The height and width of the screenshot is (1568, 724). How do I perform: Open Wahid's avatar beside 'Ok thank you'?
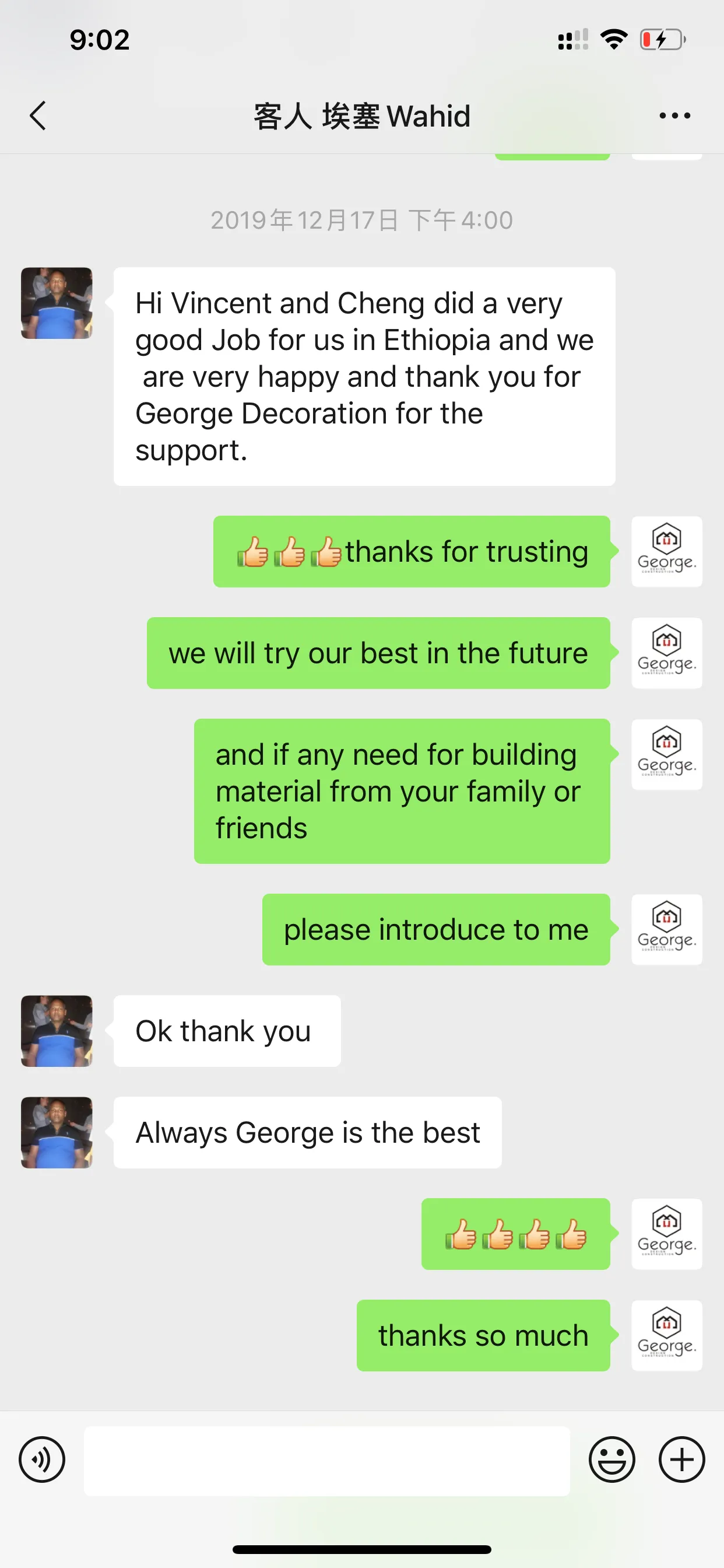tap(57, 1031)
